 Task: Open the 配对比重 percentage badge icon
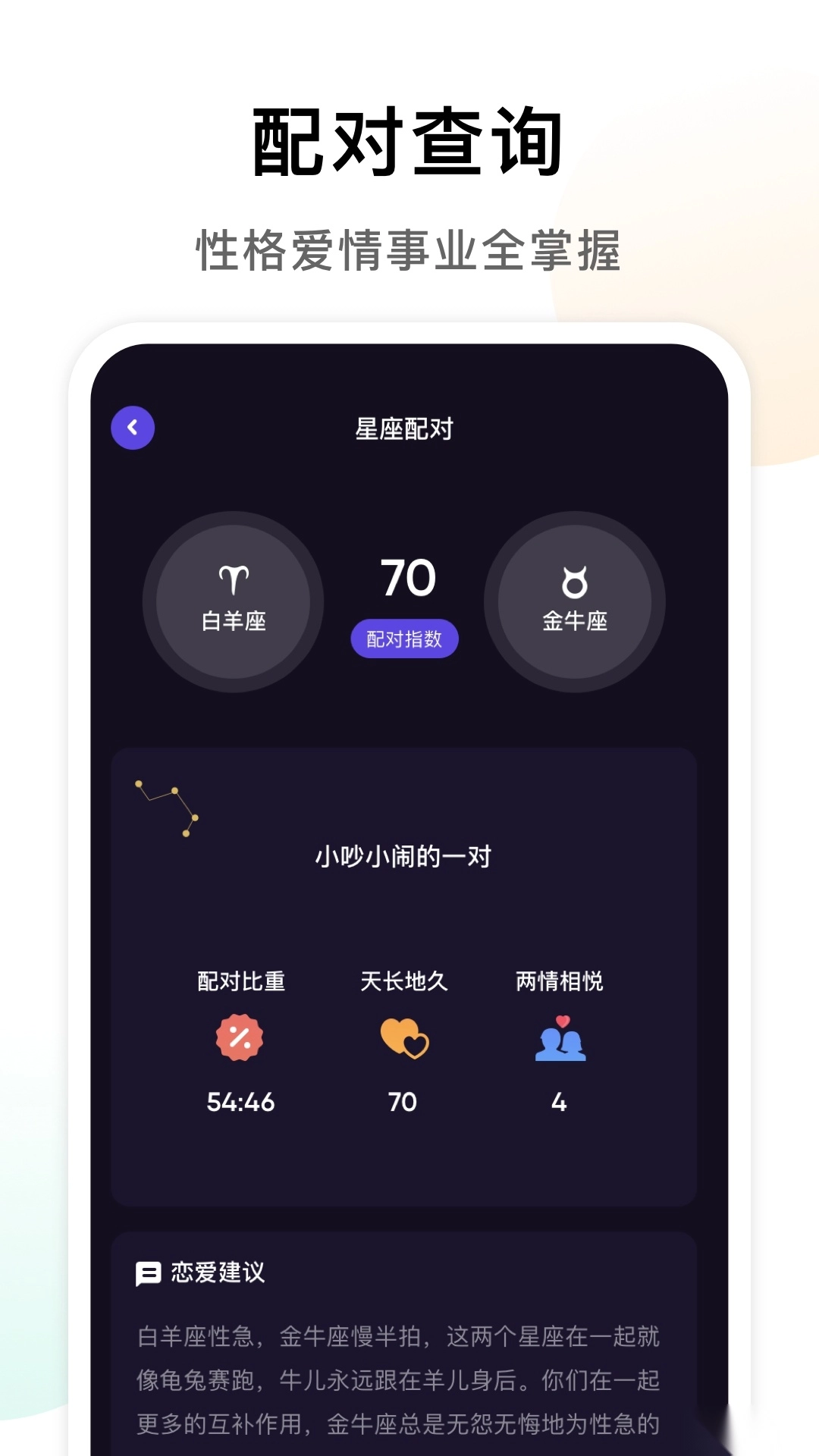click(x=241, y=1039)
